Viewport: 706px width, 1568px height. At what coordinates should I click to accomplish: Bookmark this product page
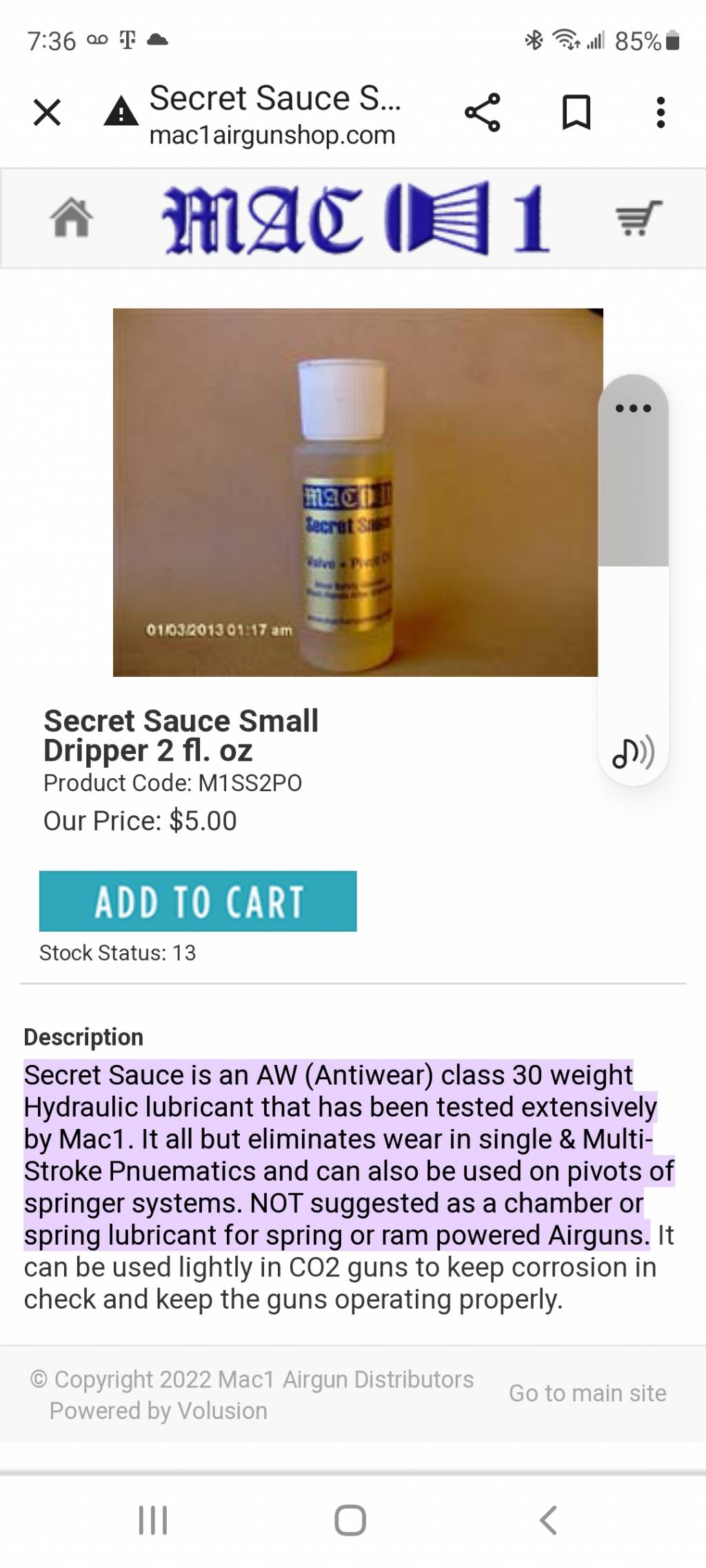coord(576,112)
